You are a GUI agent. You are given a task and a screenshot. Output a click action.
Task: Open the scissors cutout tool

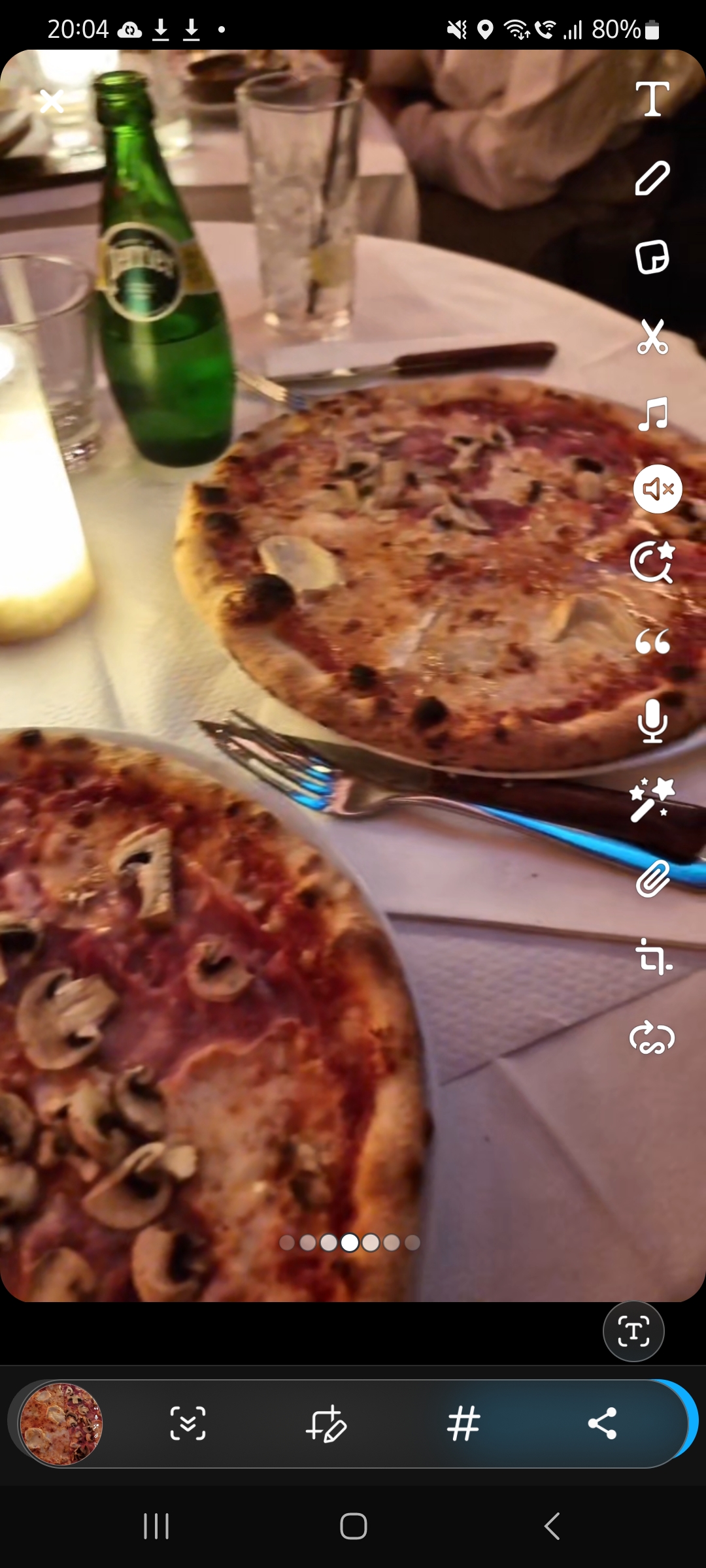(x=652, y=336)
